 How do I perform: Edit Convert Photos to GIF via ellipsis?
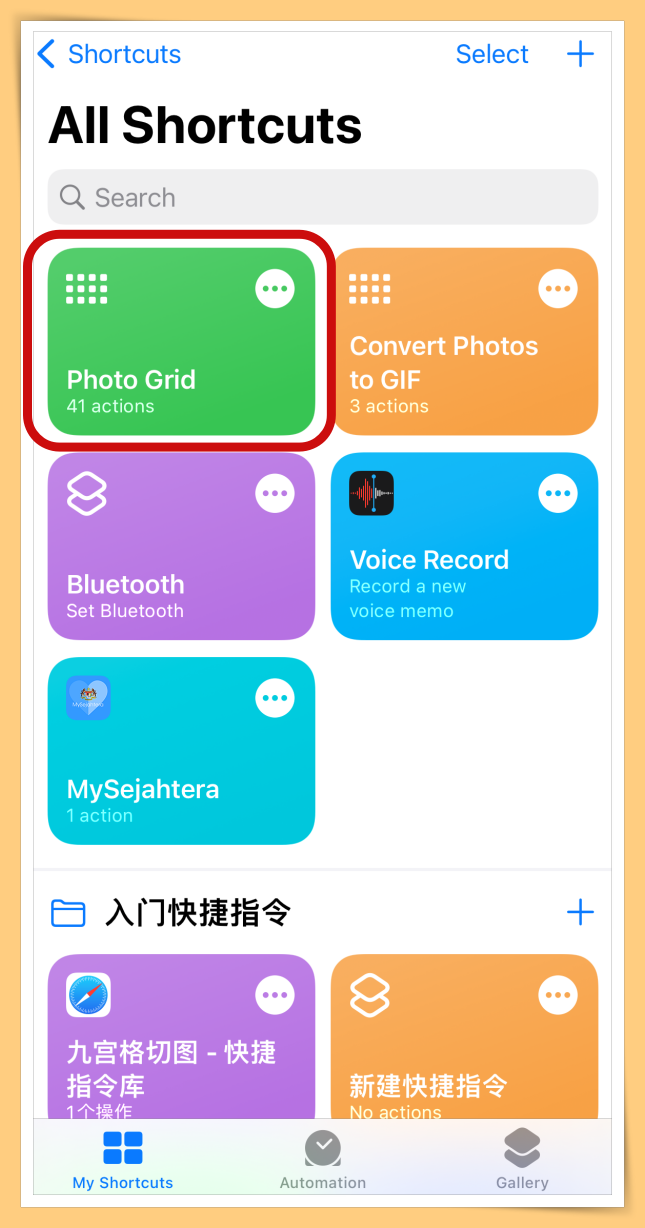click(558, 289)
